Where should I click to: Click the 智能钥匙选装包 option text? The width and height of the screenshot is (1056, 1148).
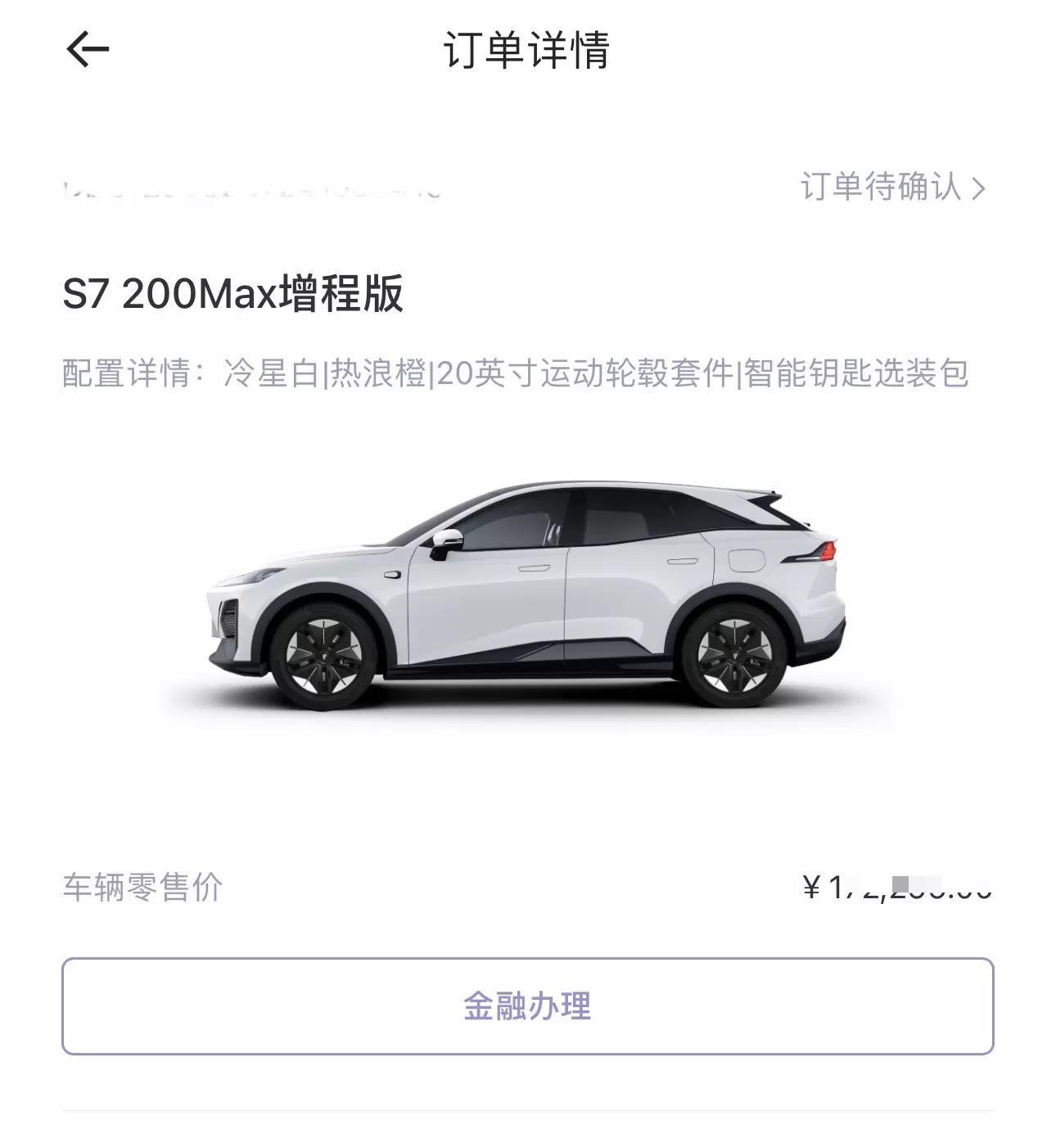pyautogui.click(x=855, y=374)
